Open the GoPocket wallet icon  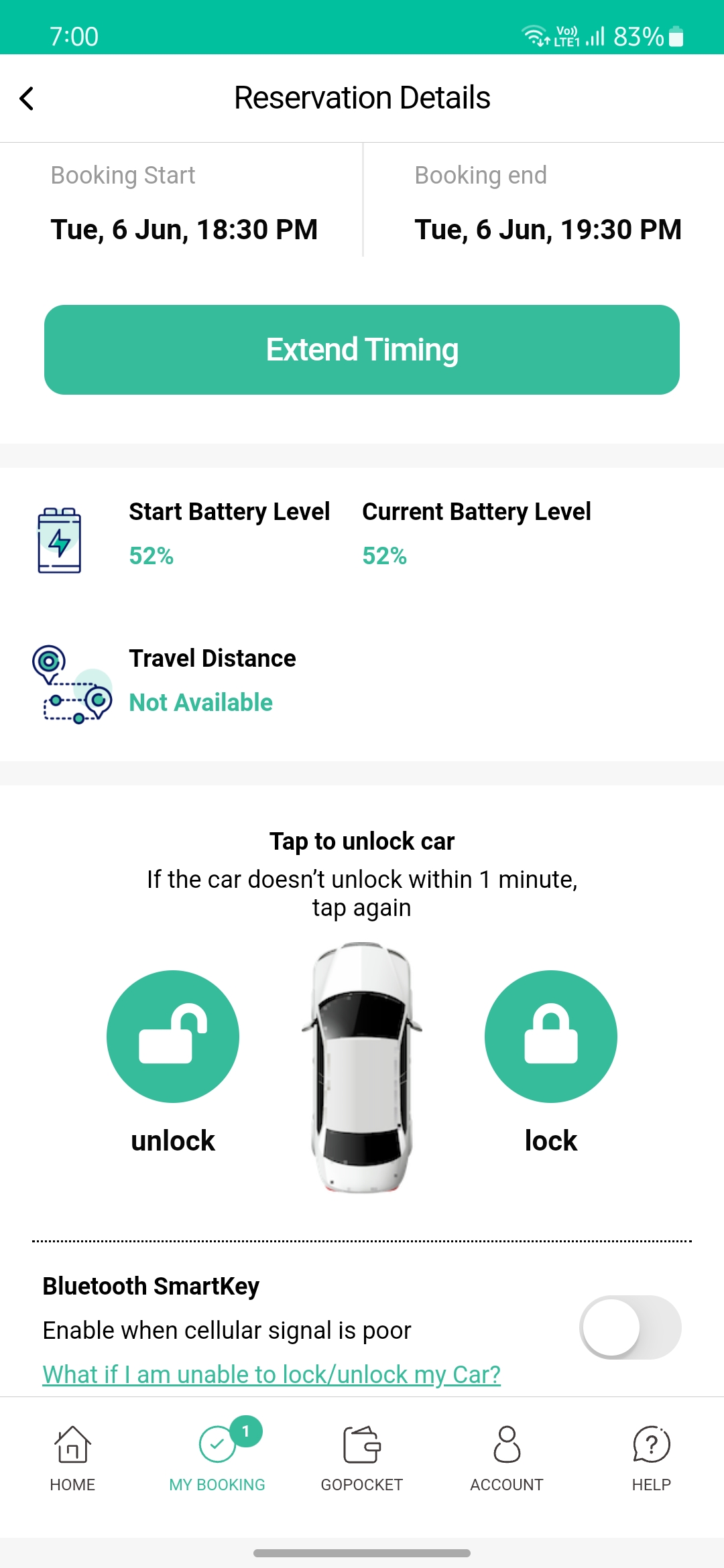click(362, 1445)
